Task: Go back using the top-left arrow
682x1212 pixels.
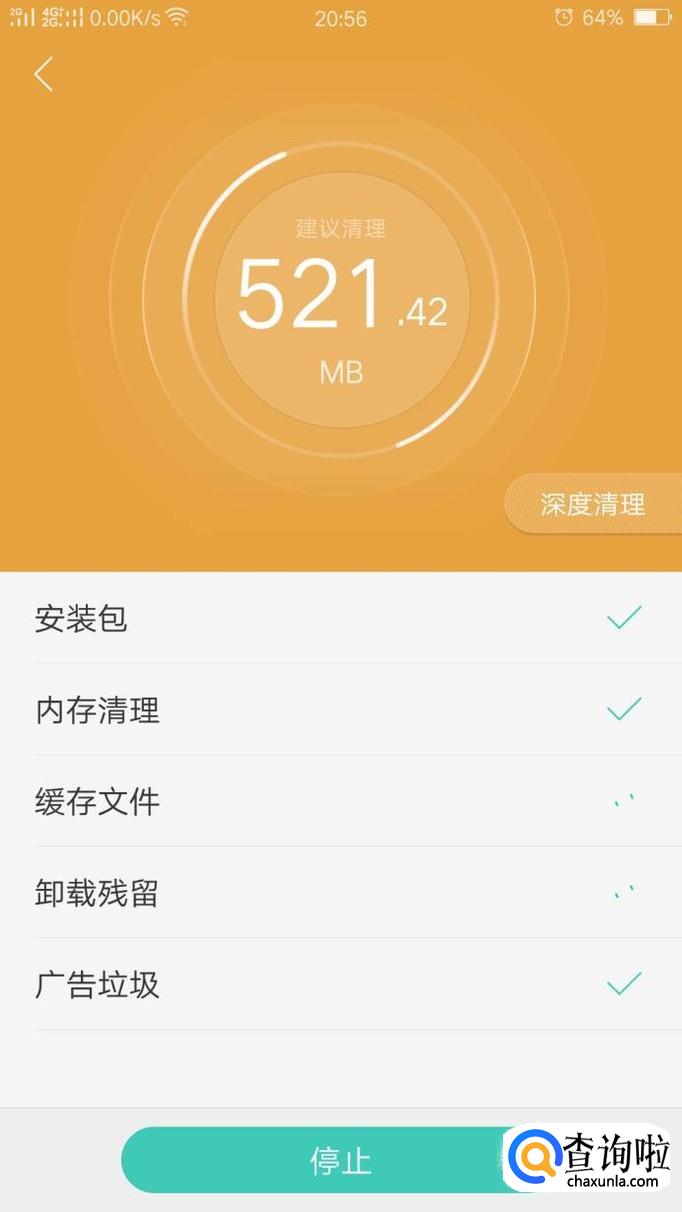Action: pyautogui.click(x=43, y=75)
